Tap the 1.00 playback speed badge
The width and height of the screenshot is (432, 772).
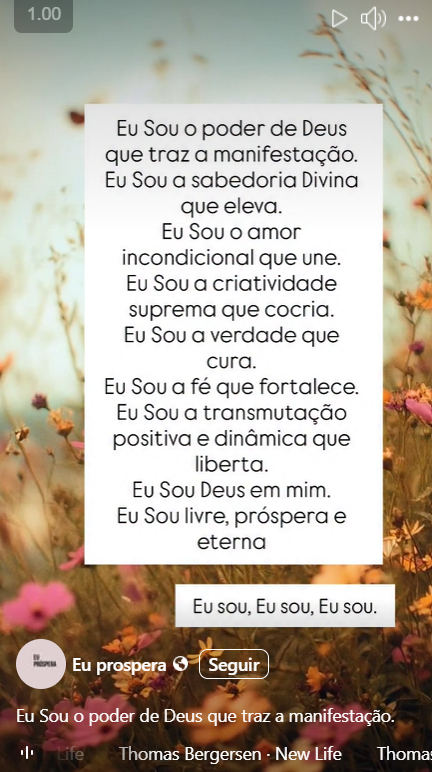point(43,15)
